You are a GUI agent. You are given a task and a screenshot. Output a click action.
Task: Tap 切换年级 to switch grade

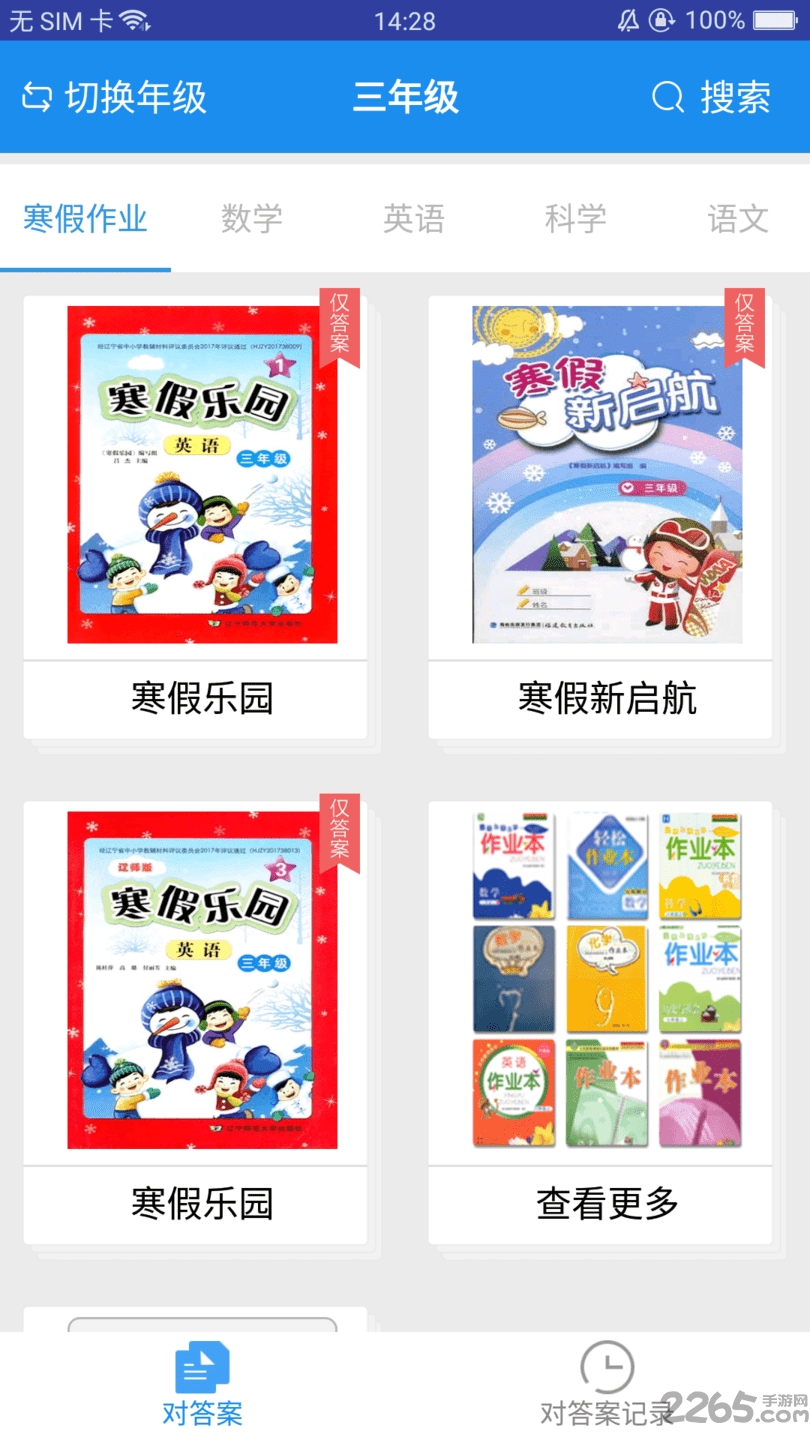pos(114,98)
